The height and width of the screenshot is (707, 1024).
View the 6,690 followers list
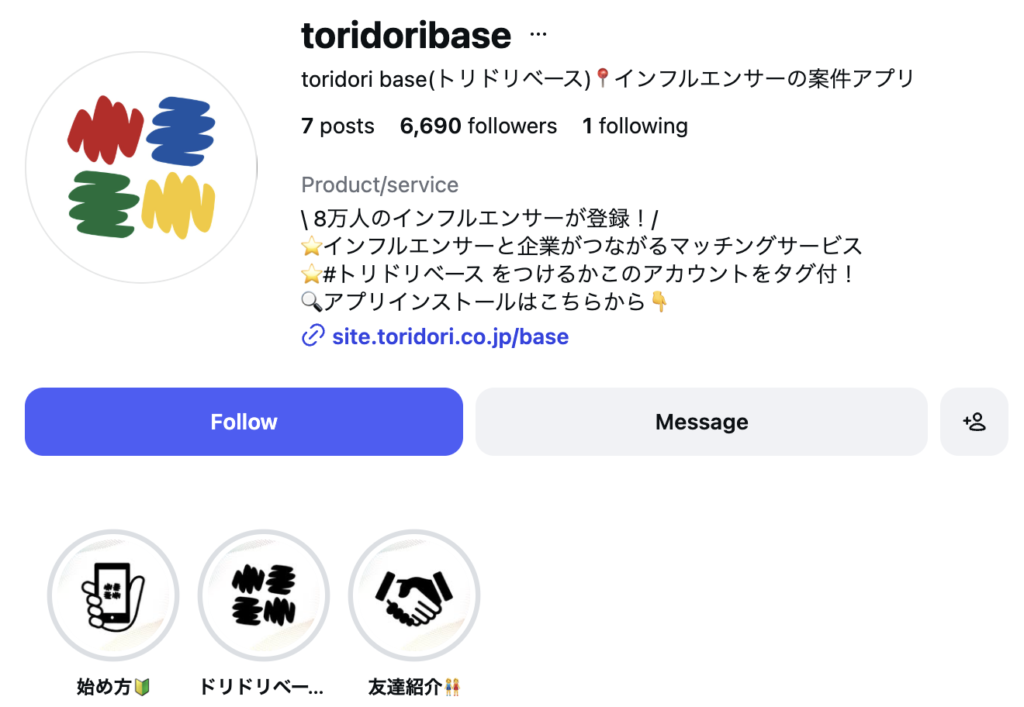coord(478,126)
